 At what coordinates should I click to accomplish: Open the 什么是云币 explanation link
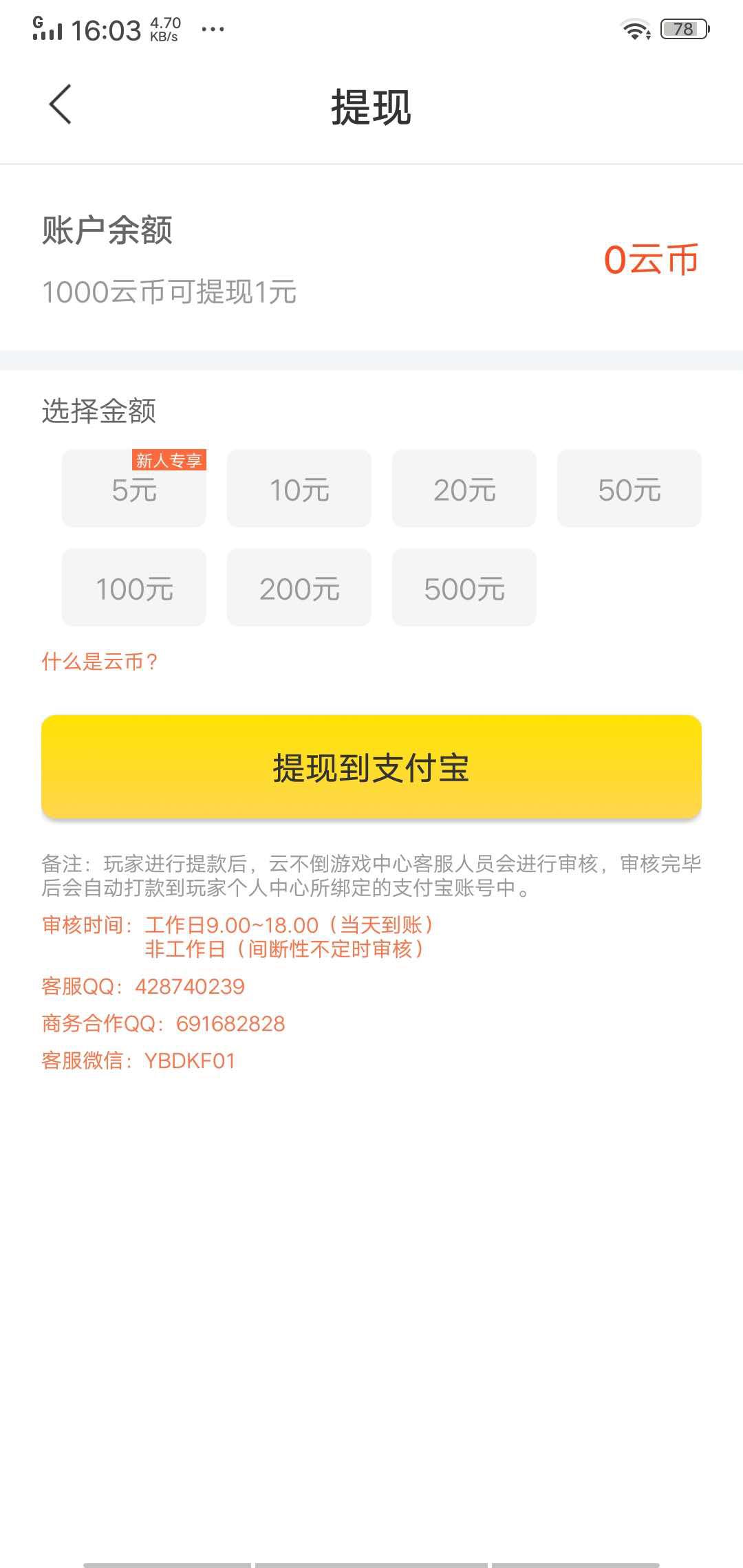99,662
